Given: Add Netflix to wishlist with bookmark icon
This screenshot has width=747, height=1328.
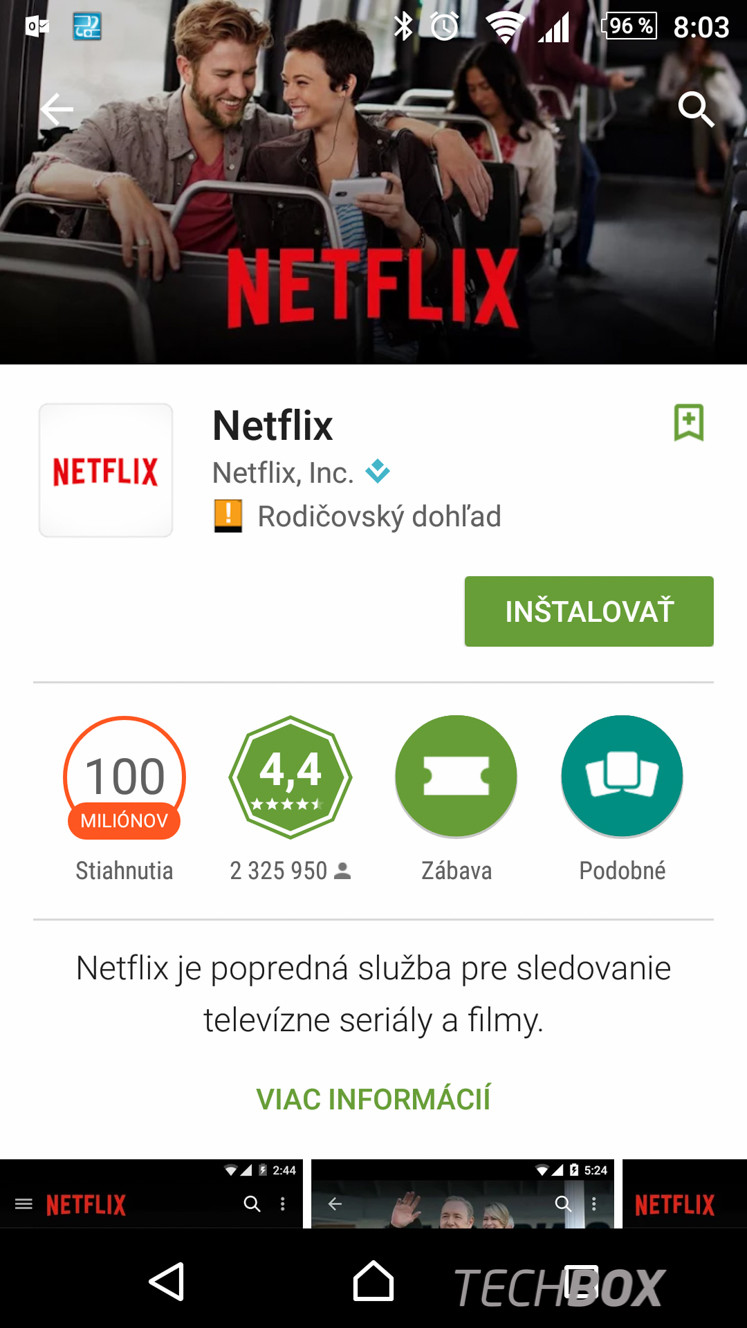Looking at the screenshot, I should (689, 423).
